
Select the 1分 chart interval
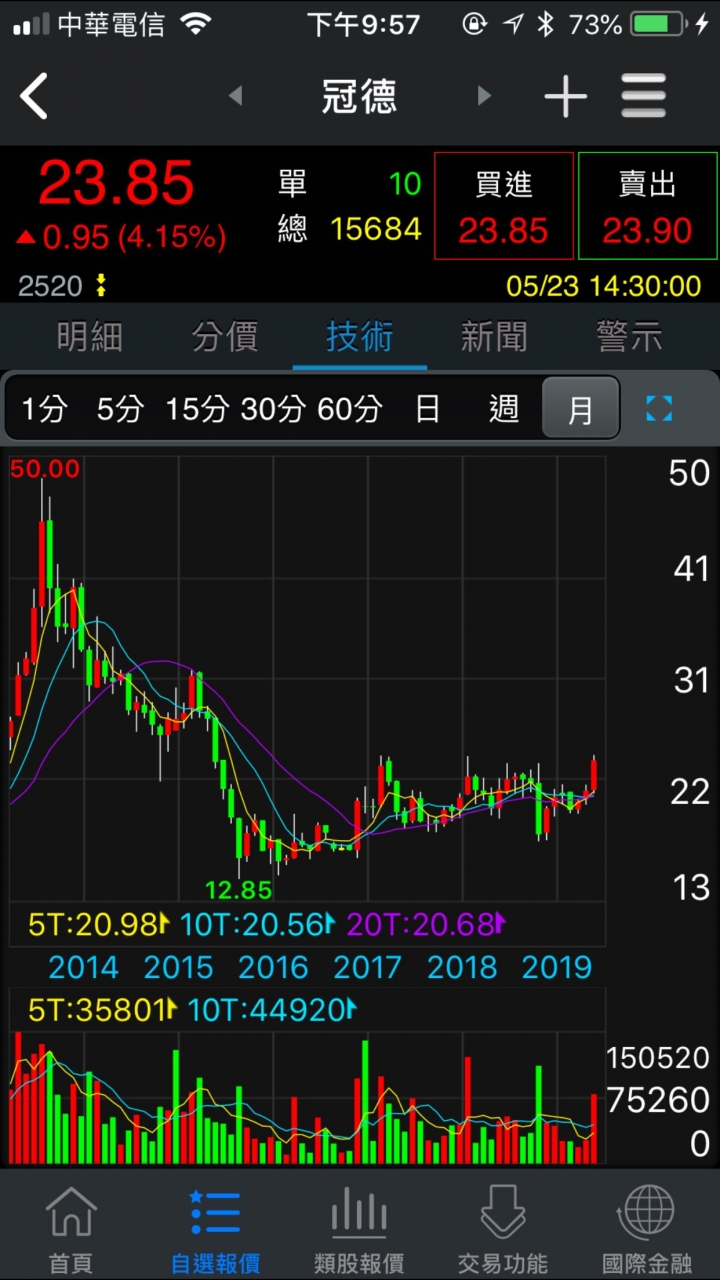click(x=45, y=408)
